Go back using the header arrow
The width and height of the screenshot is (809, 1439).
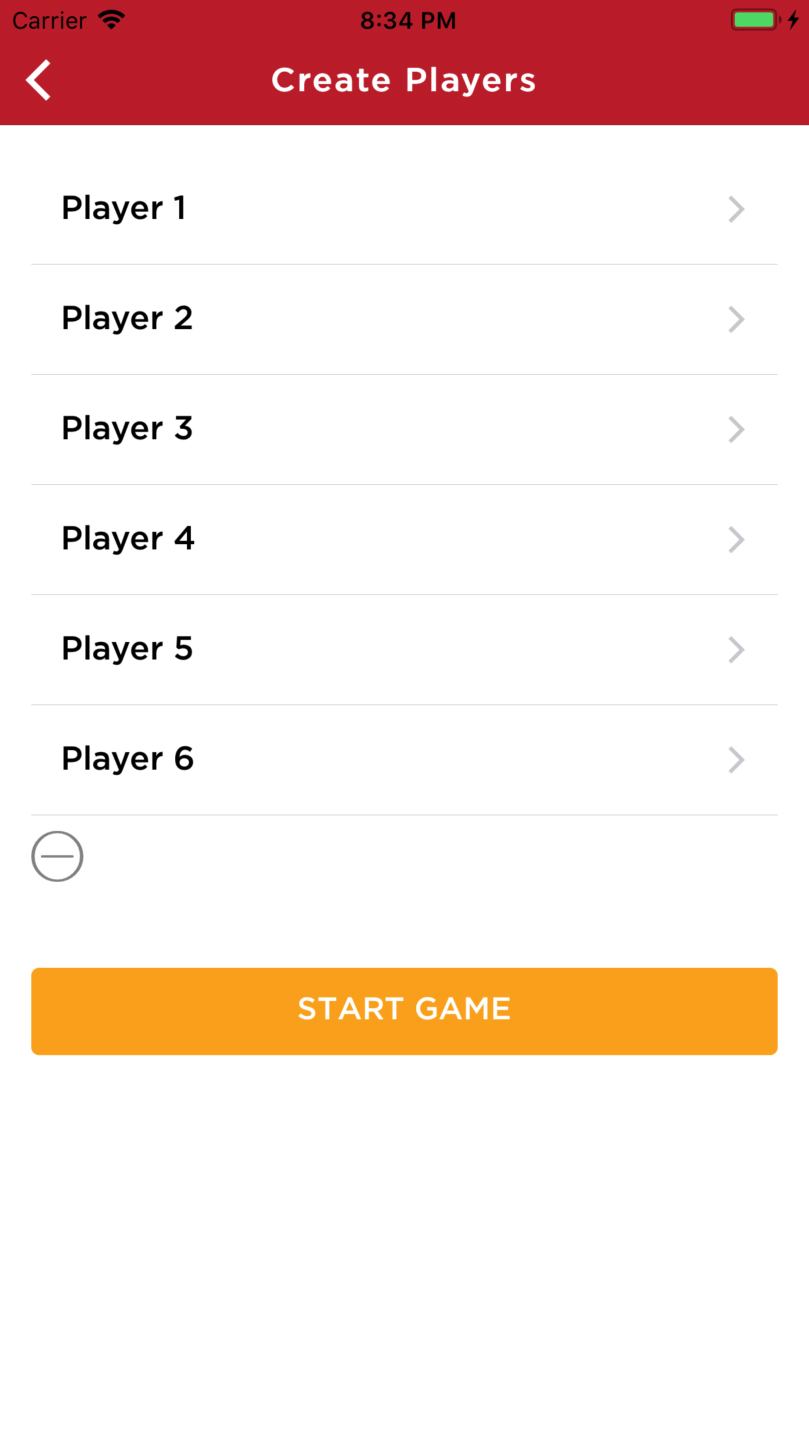38,80
